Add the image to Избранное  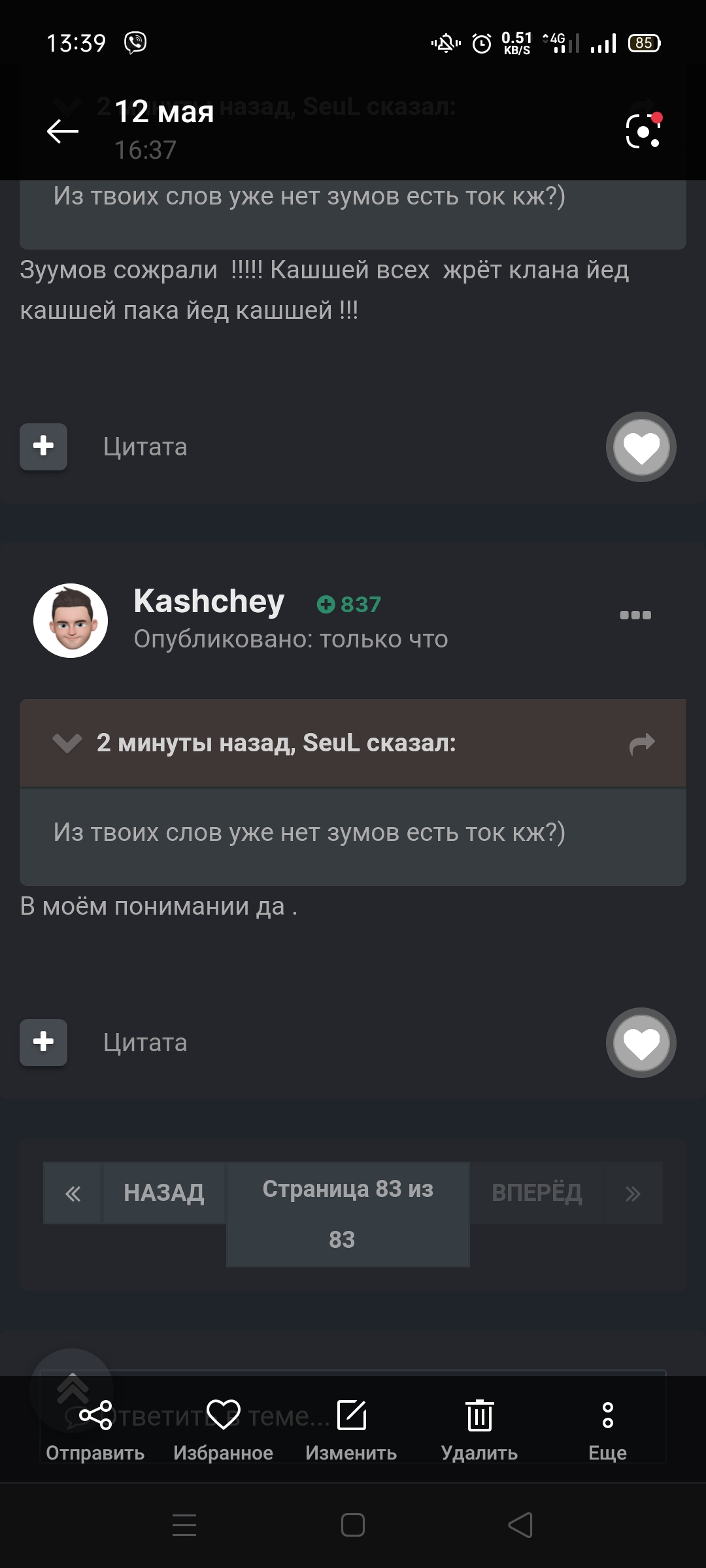tap(223, 1429)
